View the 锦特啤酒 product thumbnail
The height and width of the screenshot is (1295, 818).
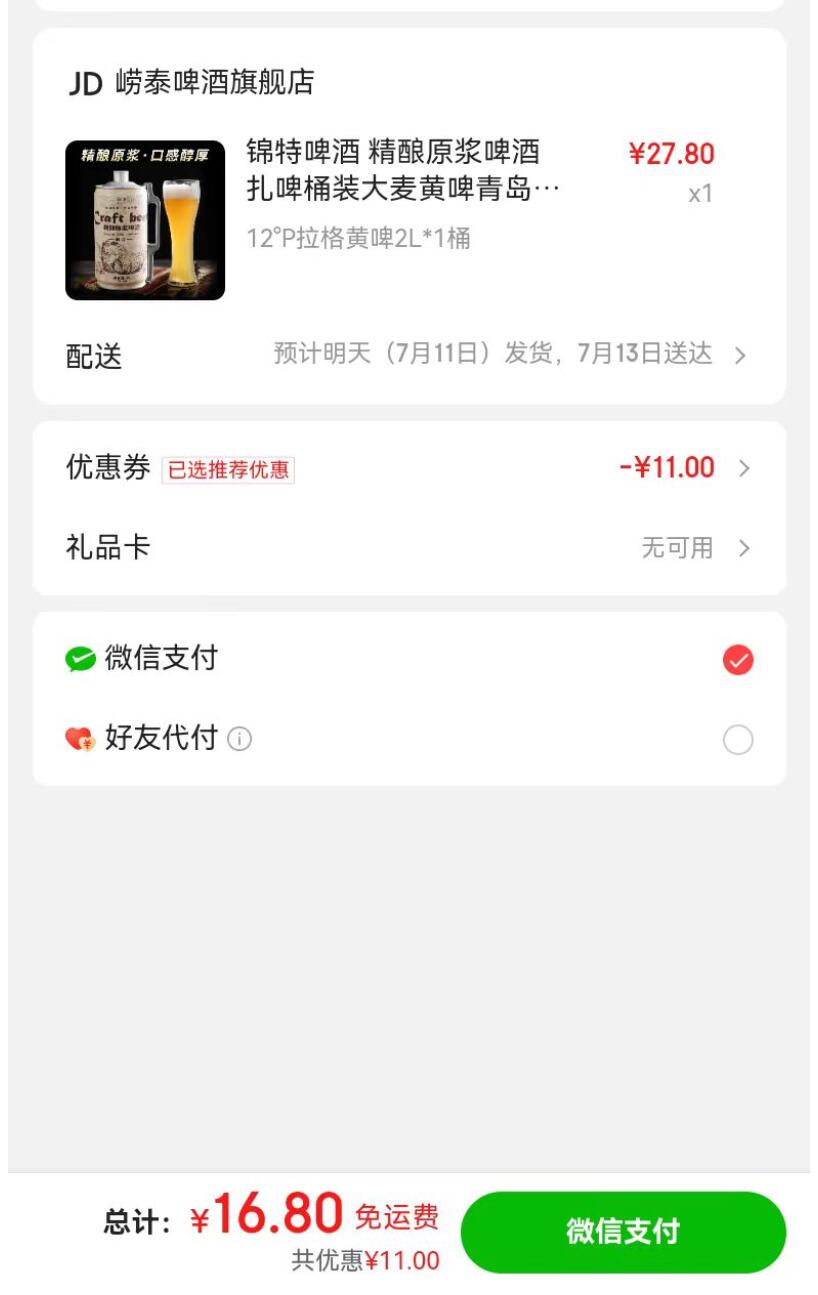click(x=145, y=220)
